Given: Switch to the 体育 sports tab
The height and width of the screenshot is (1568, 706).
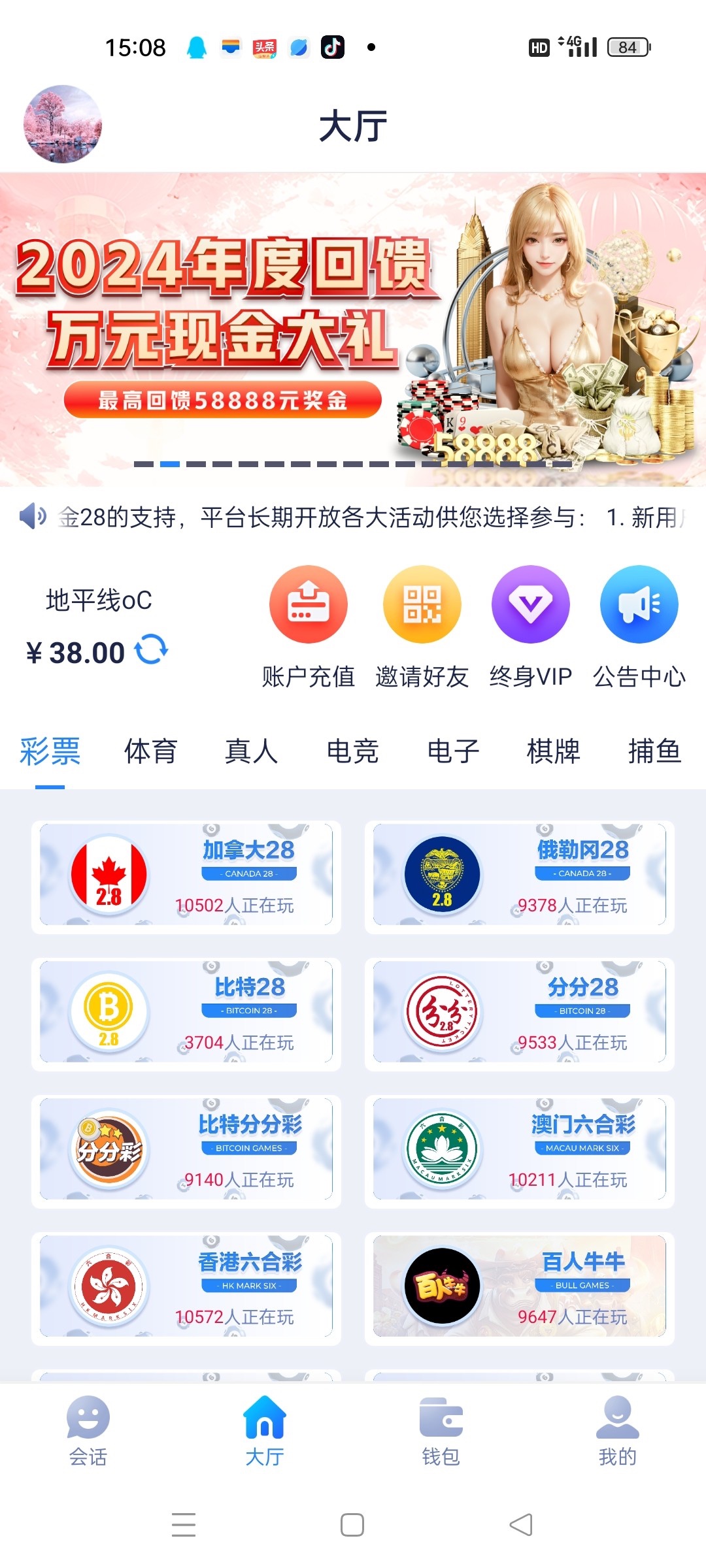Looking at the screenshot, I should tap(150, 751).
